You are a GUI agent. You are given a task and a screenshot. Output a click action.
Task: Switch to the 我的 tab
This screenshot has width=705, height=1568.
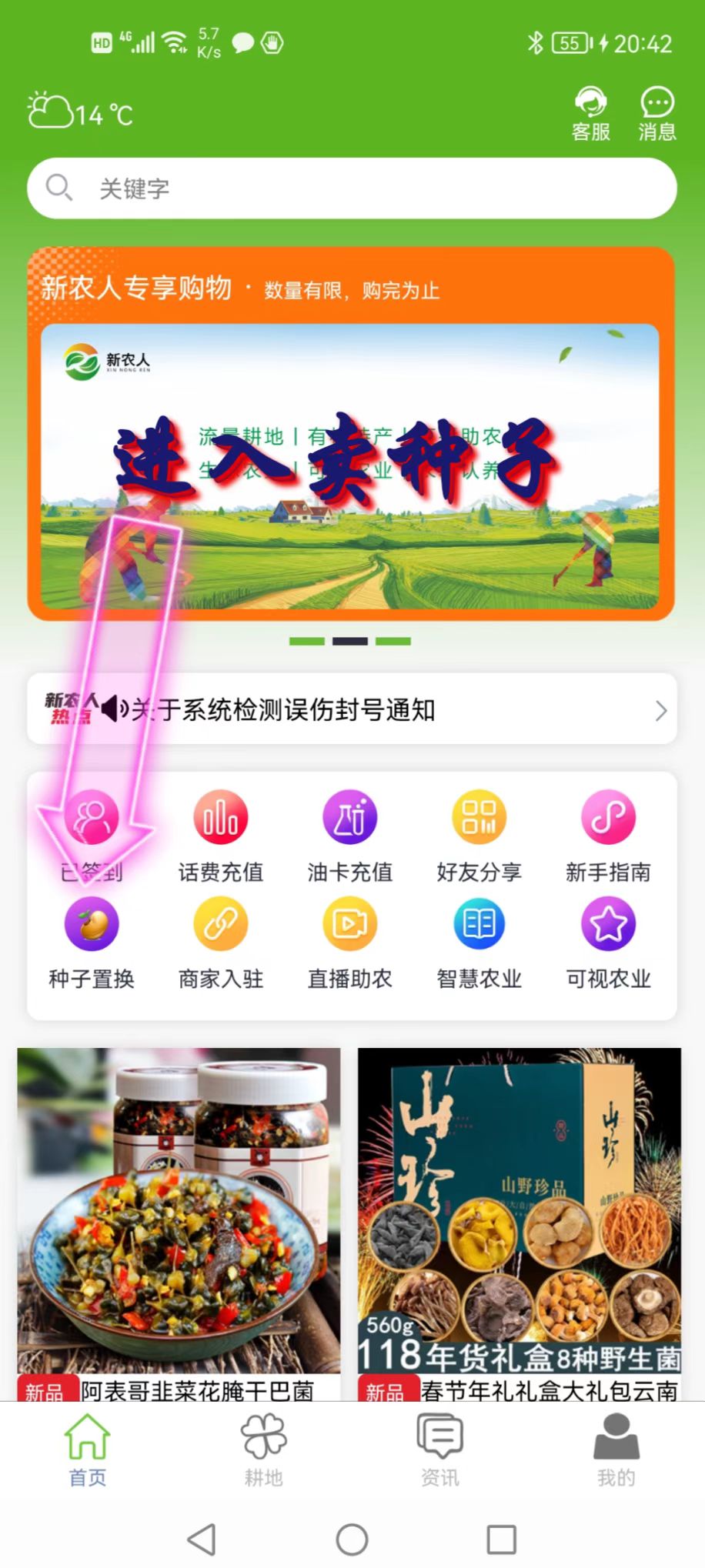pyautogui.click(x=616, y=1450)
